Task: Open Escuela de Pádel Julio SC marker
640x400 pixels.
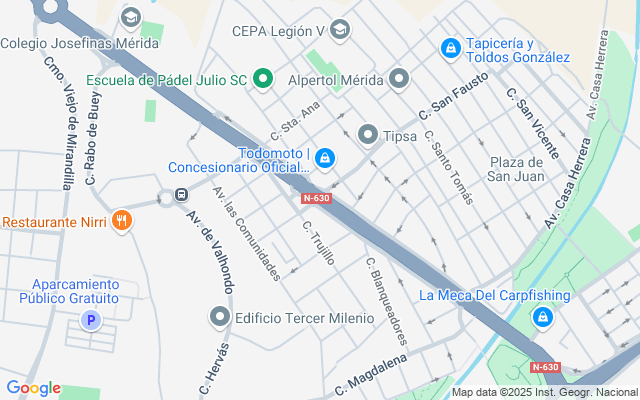Action: tap(264, 78)
